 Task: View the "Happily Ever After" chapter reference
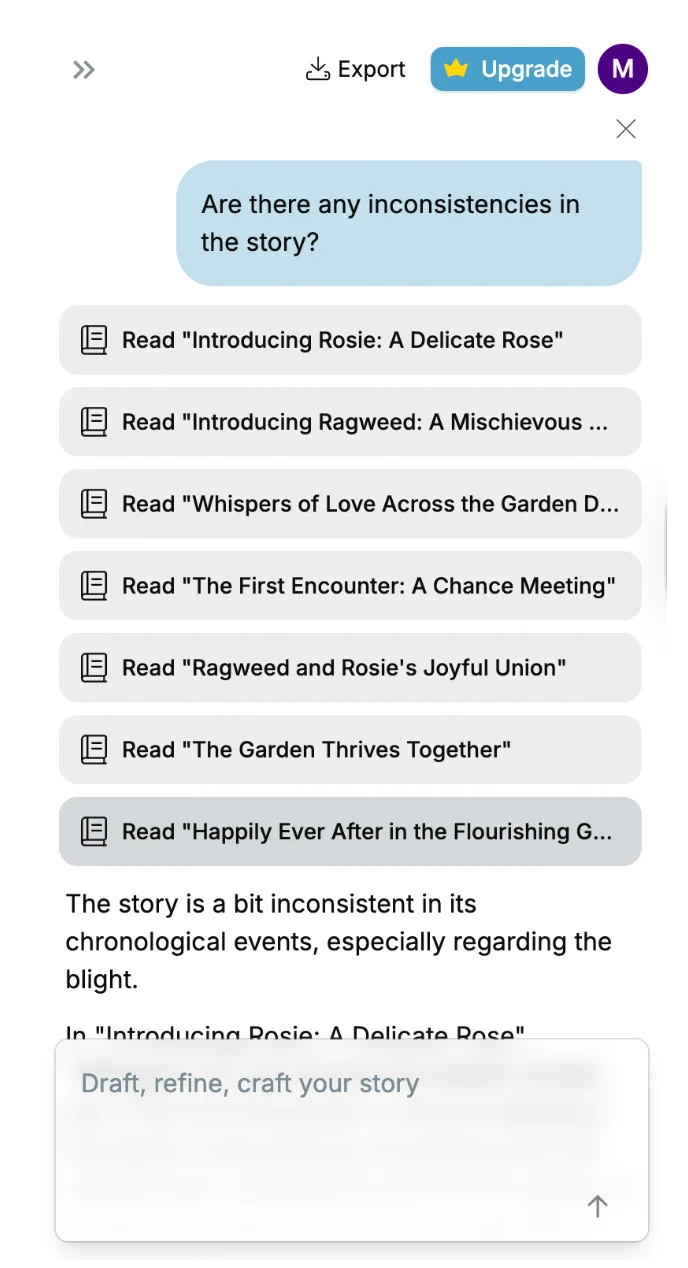pos(350,832)
